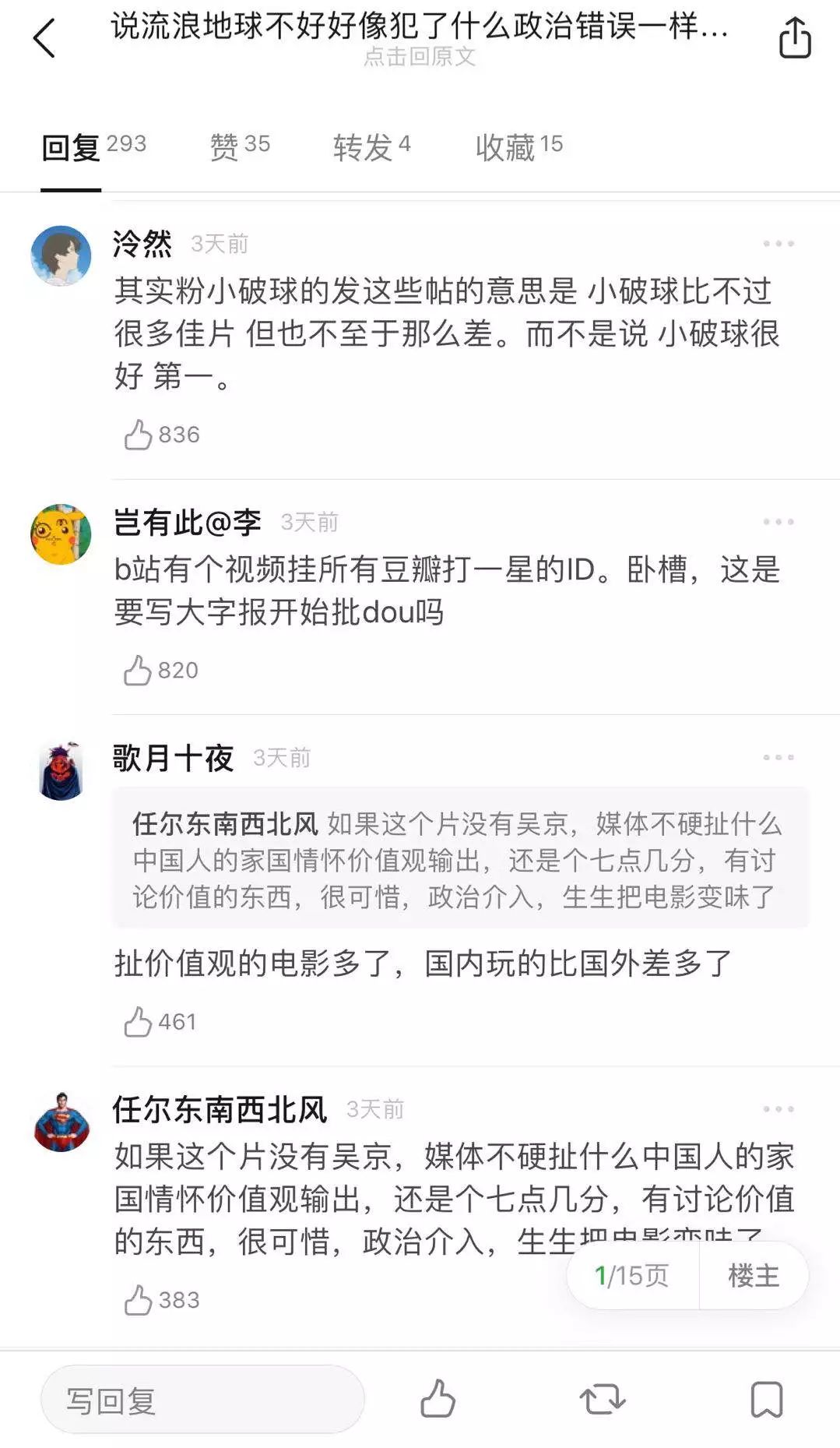This screenshot has width=840, height=1448.
Task: Switch to the 转发 4 tab
Action: 371,146
